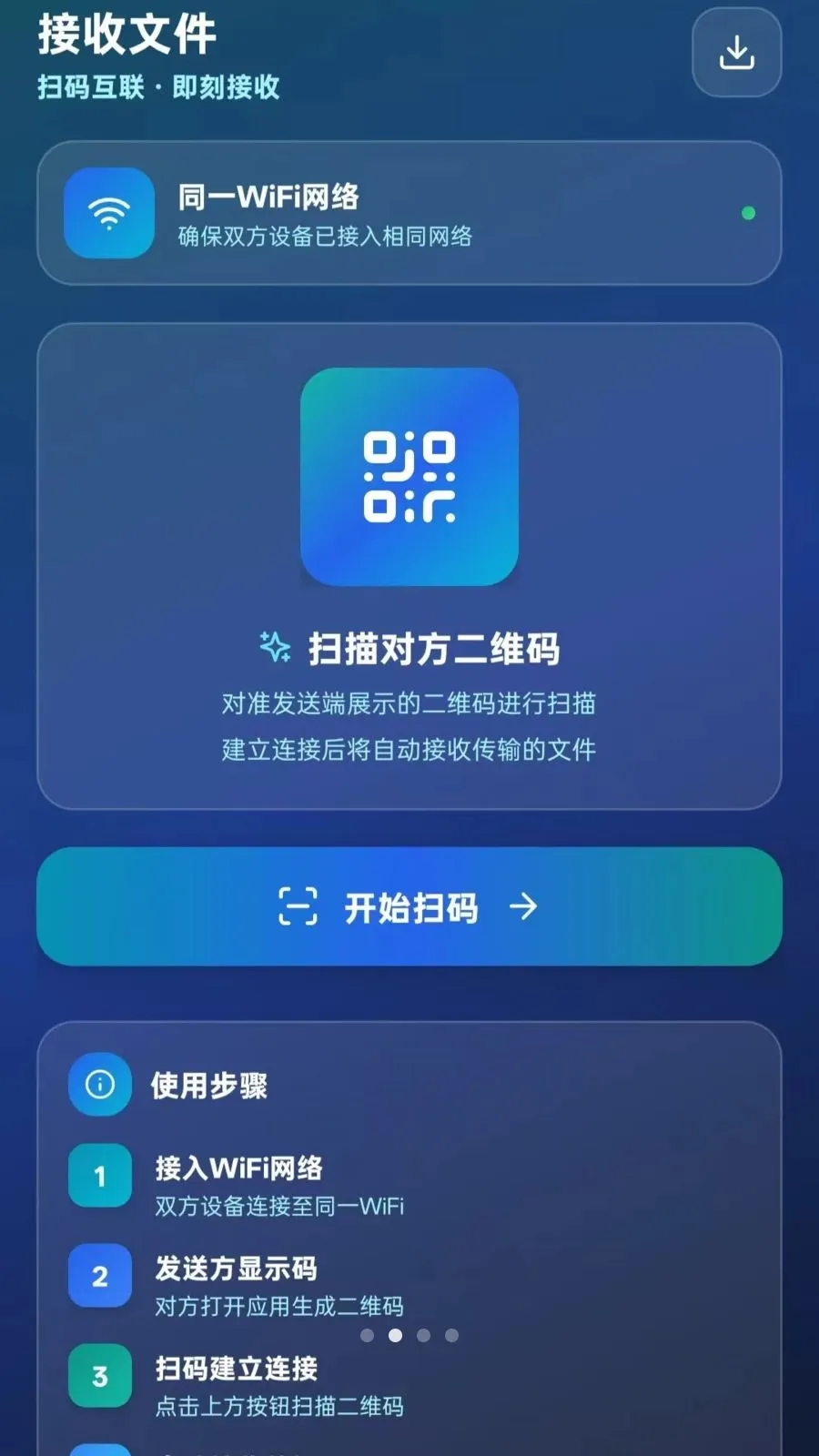
Task: Tap the arrow icon in the scan button
Action: [x=523, y=907]
